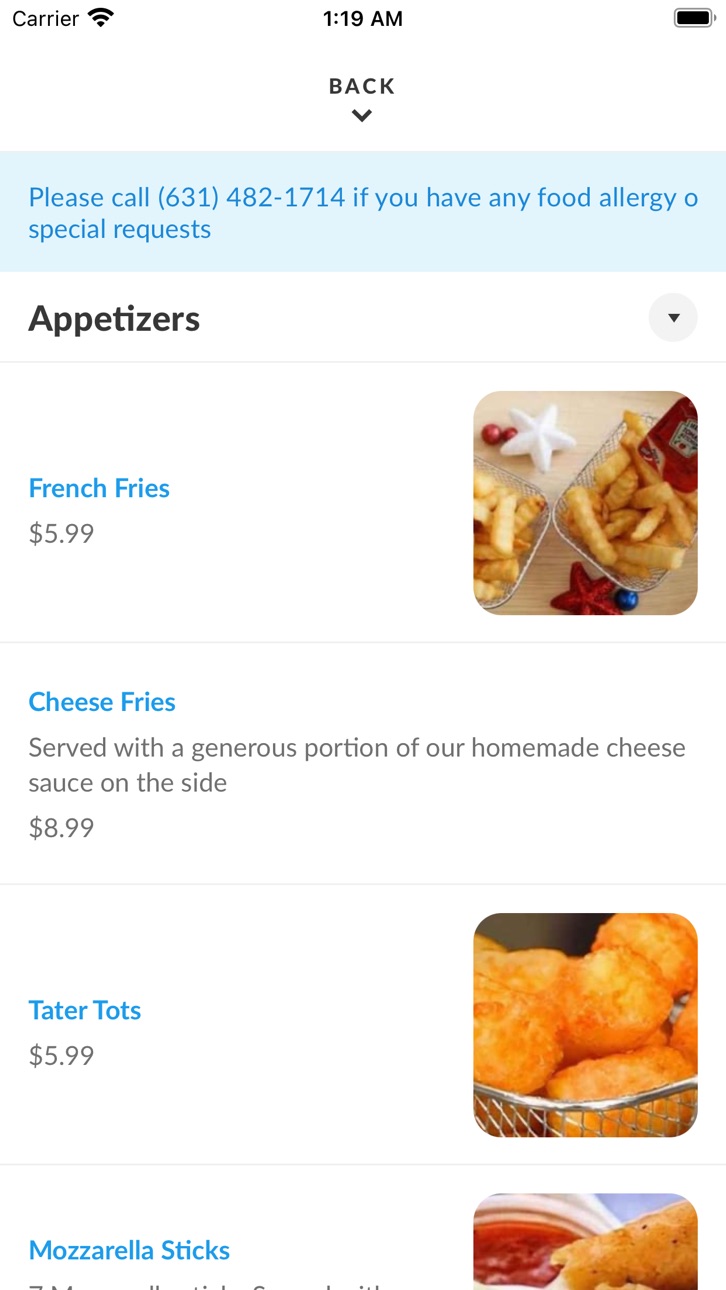726x1290 pixels.
Task: Open the French Fries menu item
Action: (x=363, y=503)
